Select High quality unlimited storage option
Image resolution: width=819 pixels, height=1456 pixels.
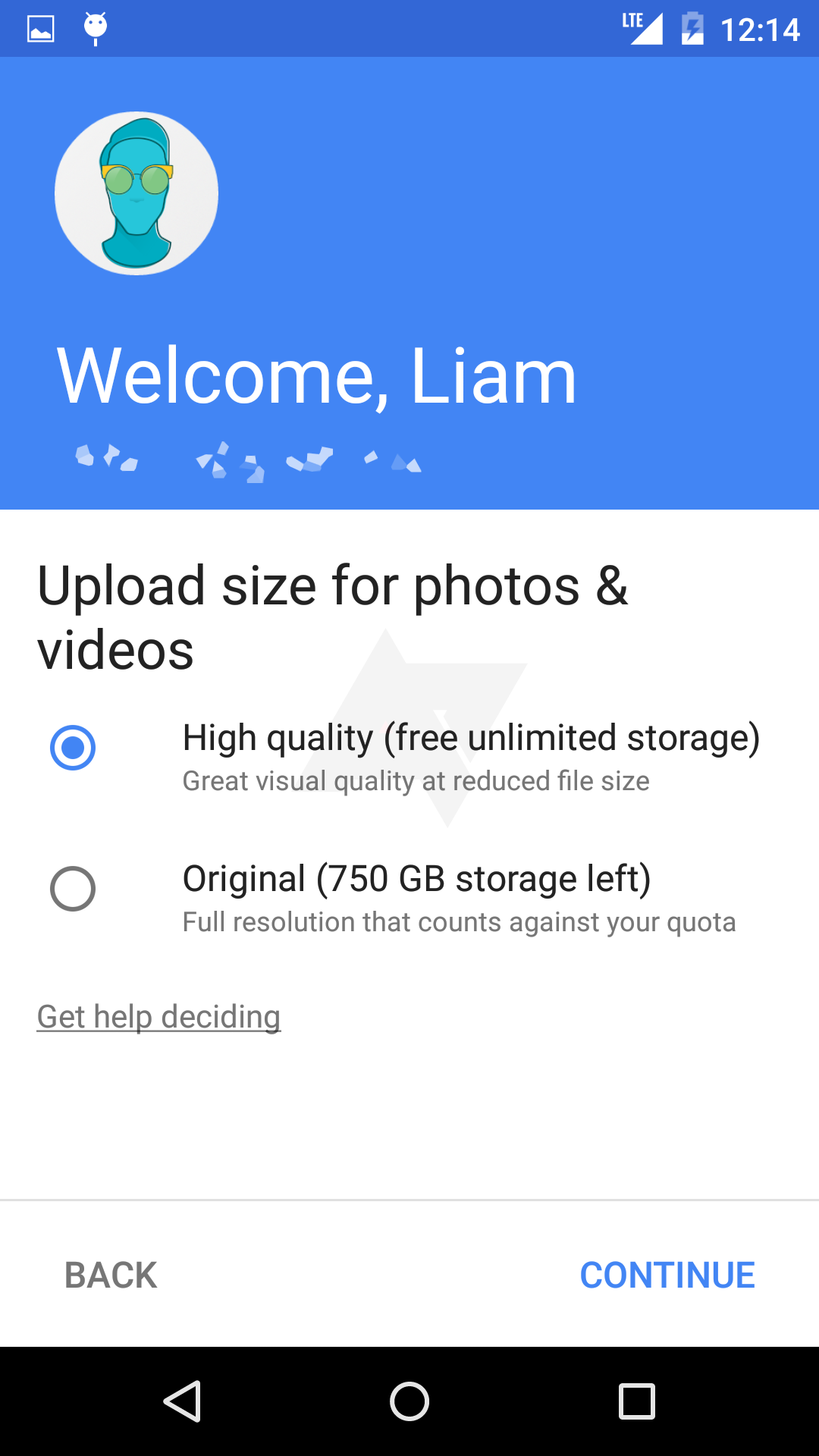pos(73,749)
